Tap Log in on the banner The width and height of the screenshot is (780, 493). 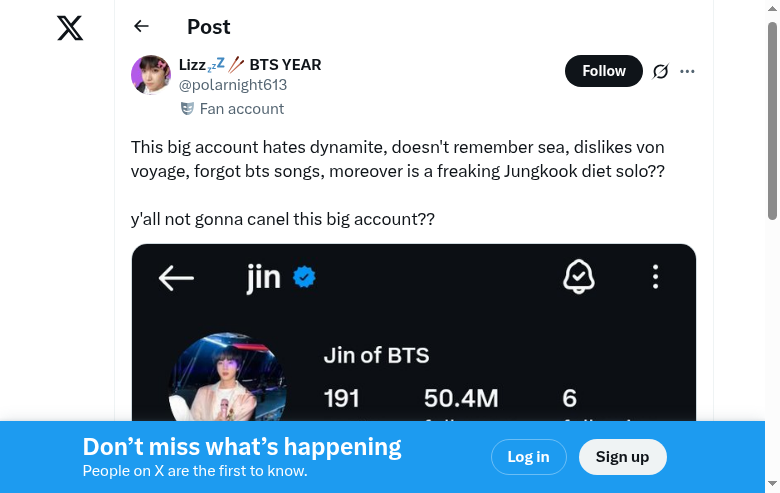pos(528,457)
